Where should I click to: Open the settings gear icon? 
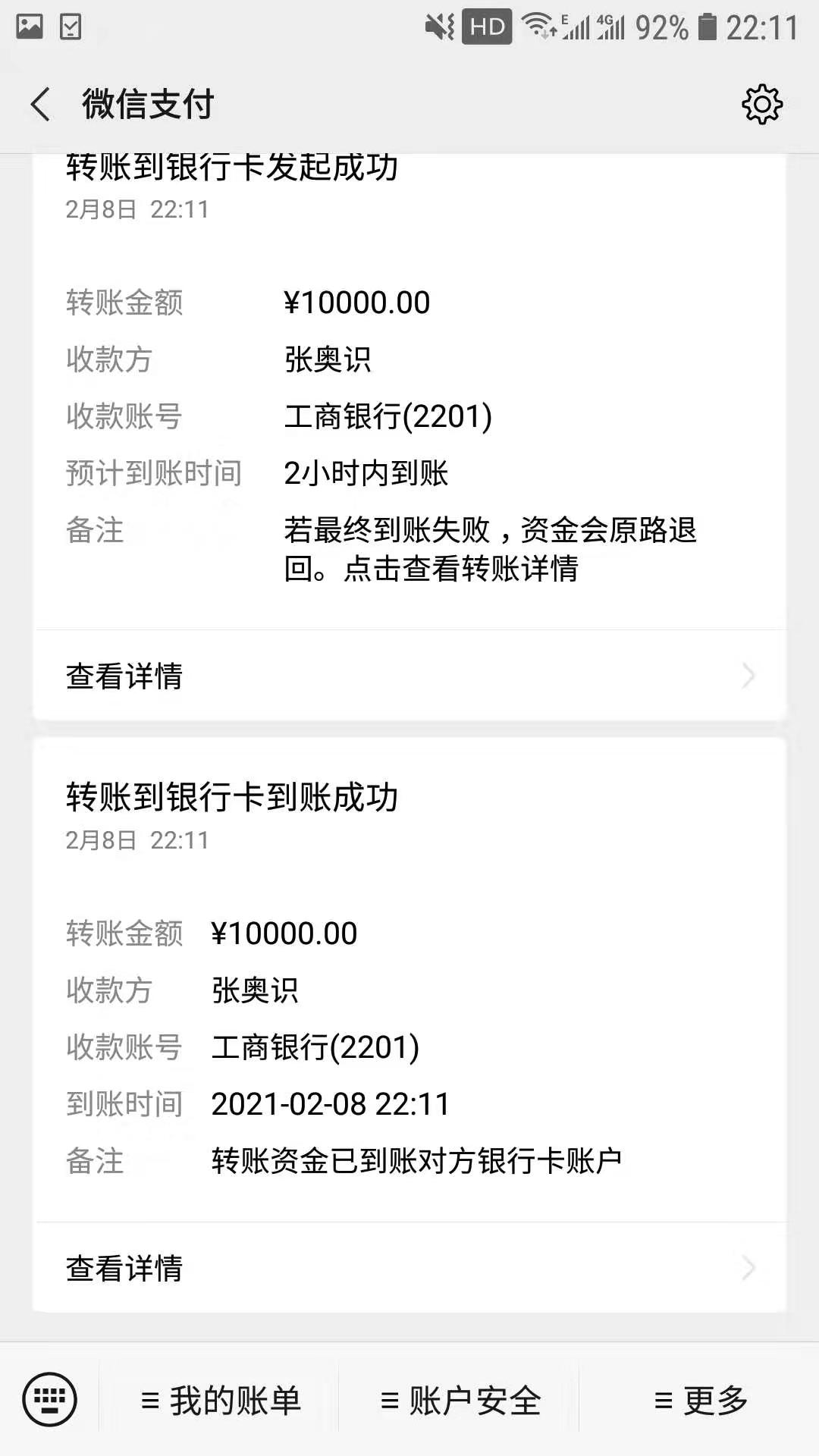(x=761, y=104)
